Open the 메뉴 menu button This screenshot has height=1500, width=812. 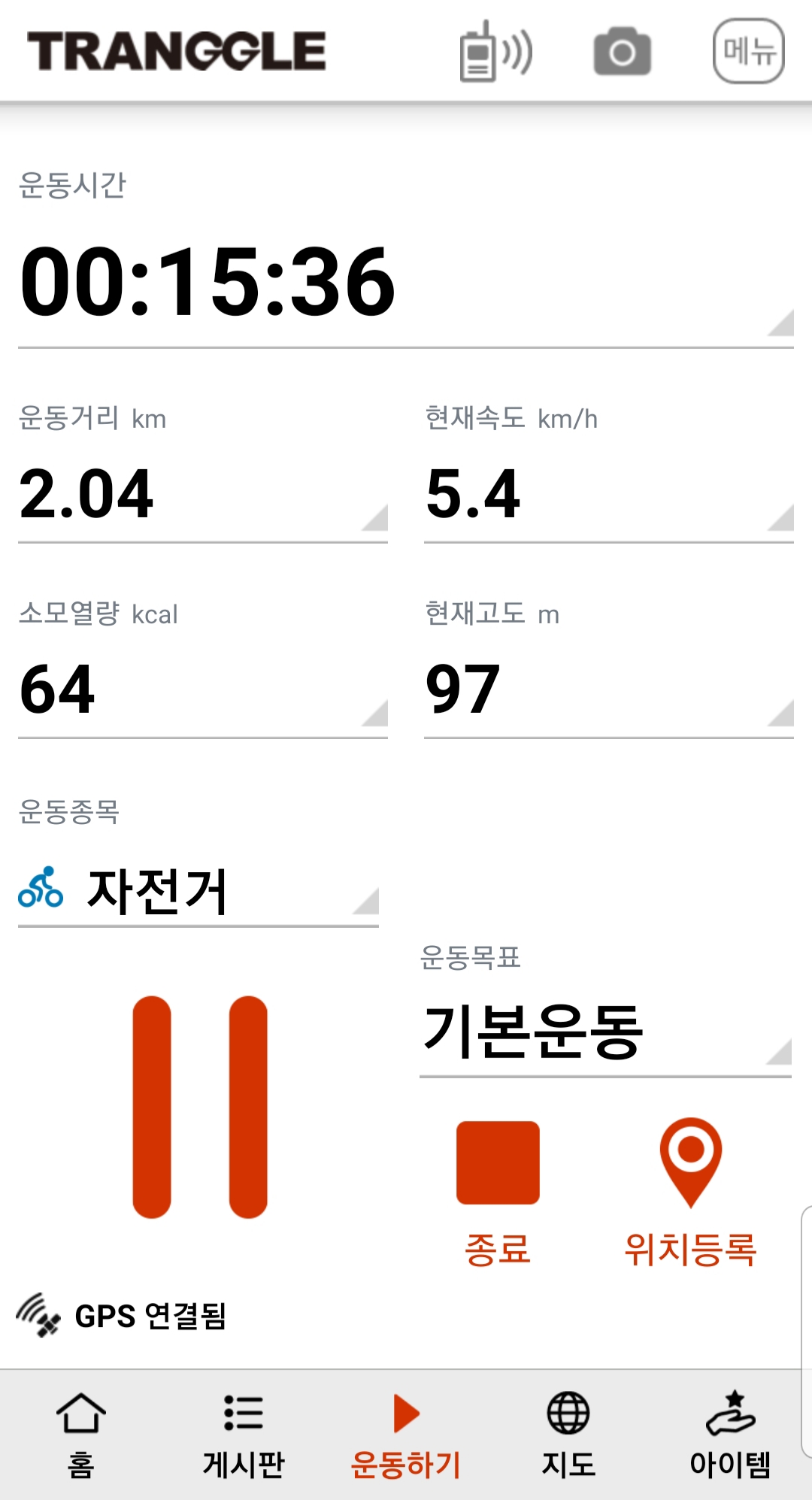(749, 51)
